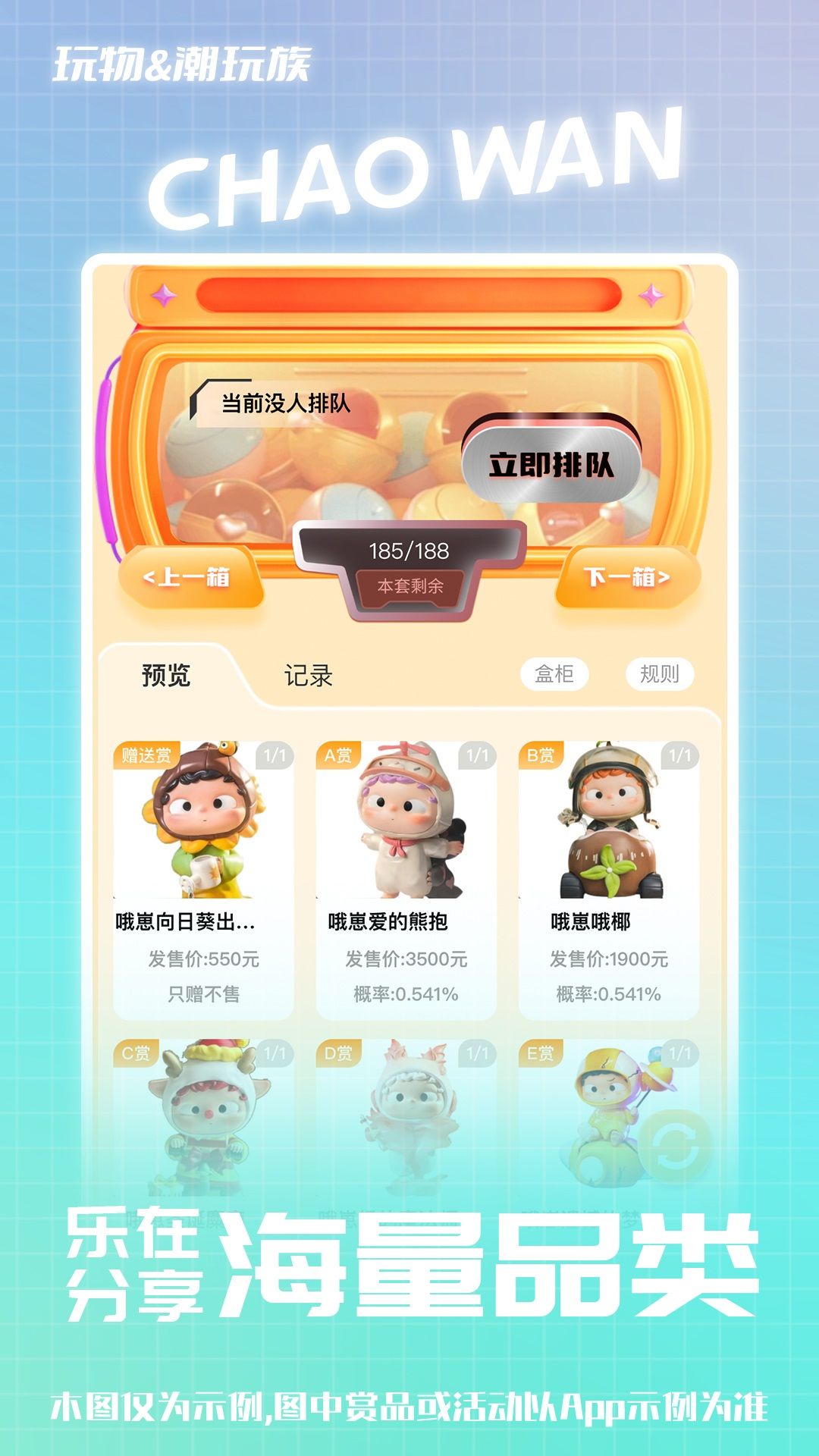Switch to the 记录 tab
This screenshot has width=819, height=1456.
pos(309,672)
